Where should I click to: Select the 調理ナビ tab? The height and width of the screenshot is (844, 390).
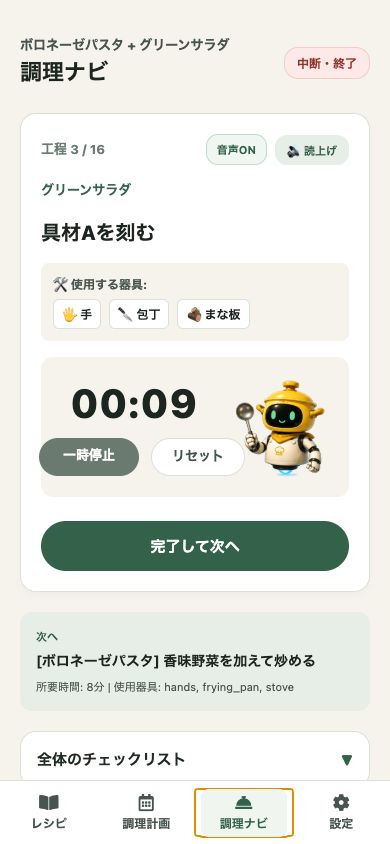(244, 813)
